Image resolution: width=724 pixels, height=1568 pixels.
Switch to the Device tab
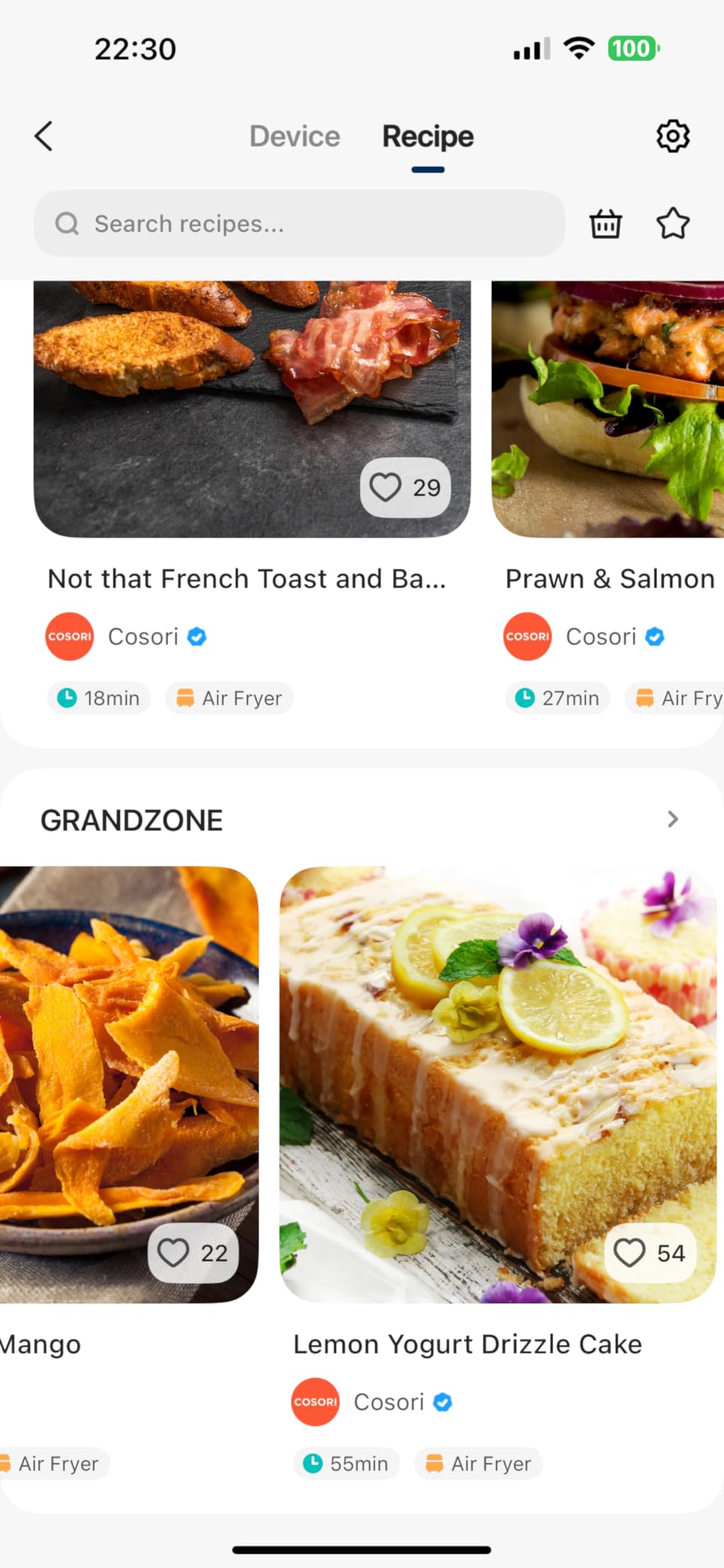295,136
